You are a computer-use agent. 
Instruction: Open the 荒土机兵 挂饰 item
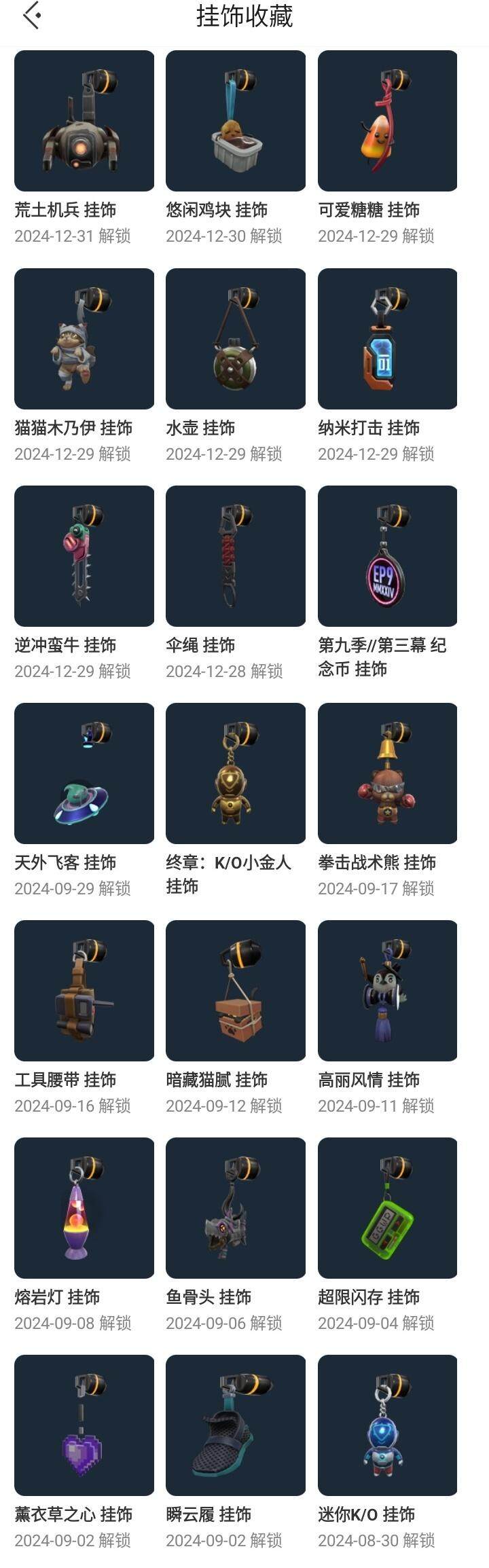[x=84, y=121]
